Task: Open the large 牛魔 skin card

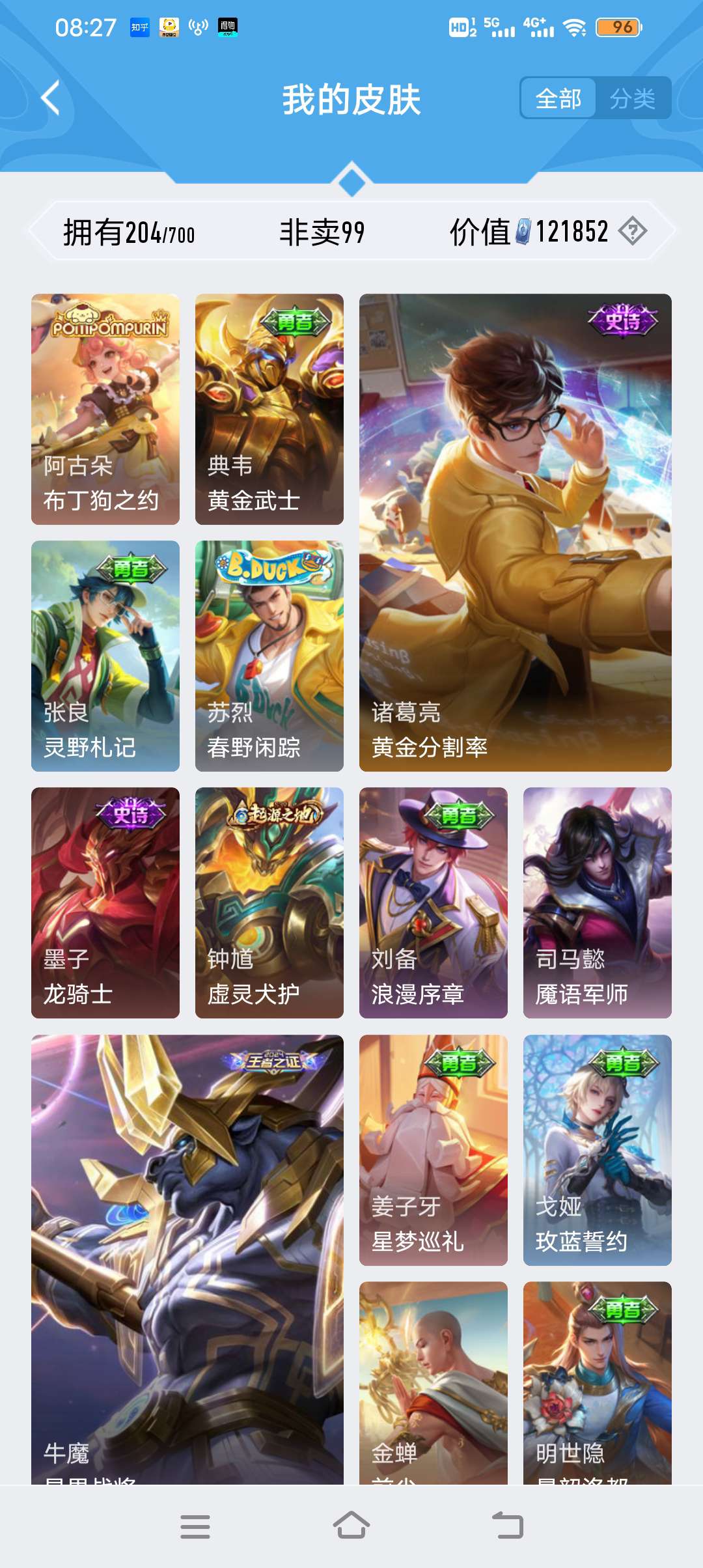Action: coord(187,1257)
